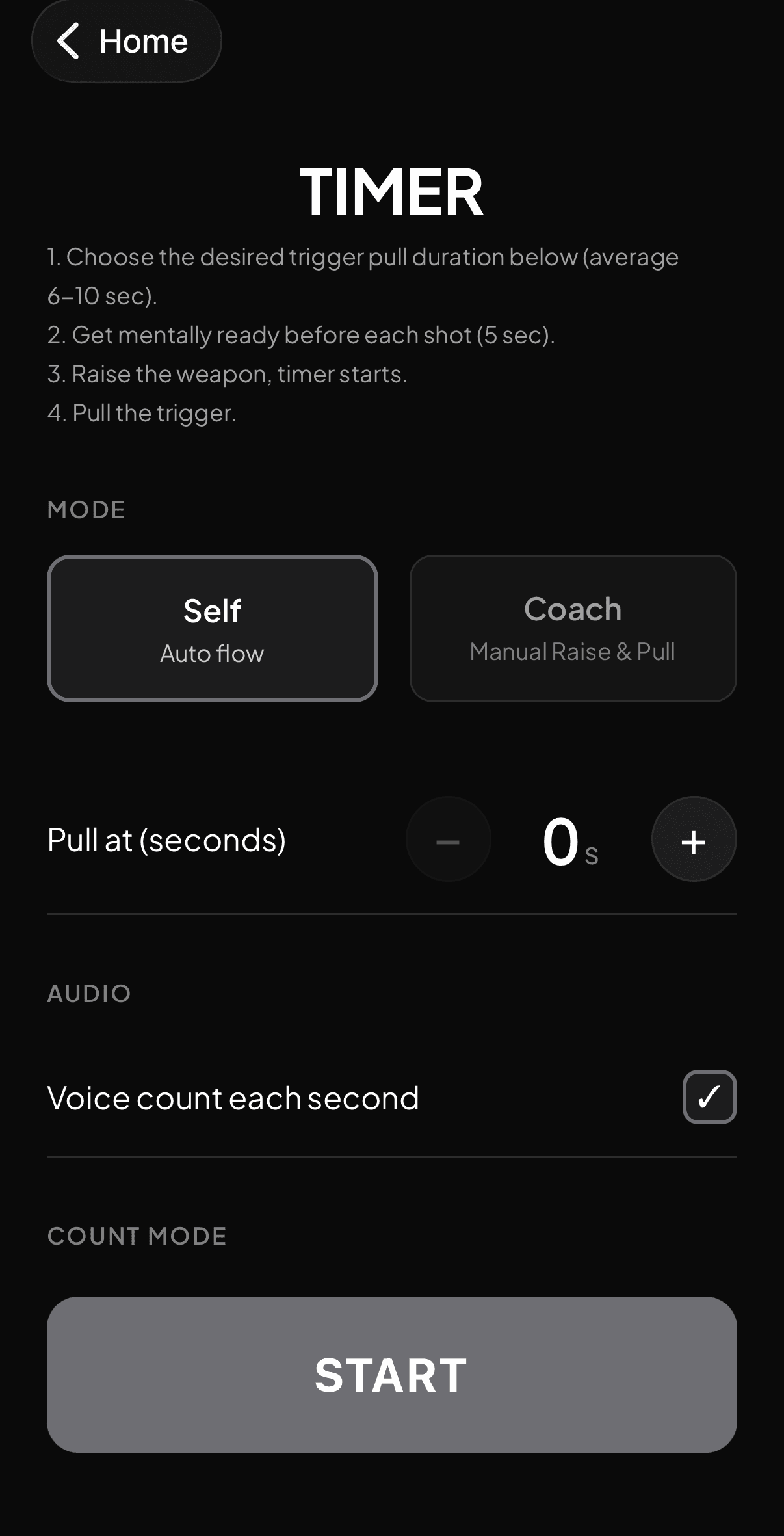
Task: Click the minus icon to decrease pull time
Action: coord(448,840)
